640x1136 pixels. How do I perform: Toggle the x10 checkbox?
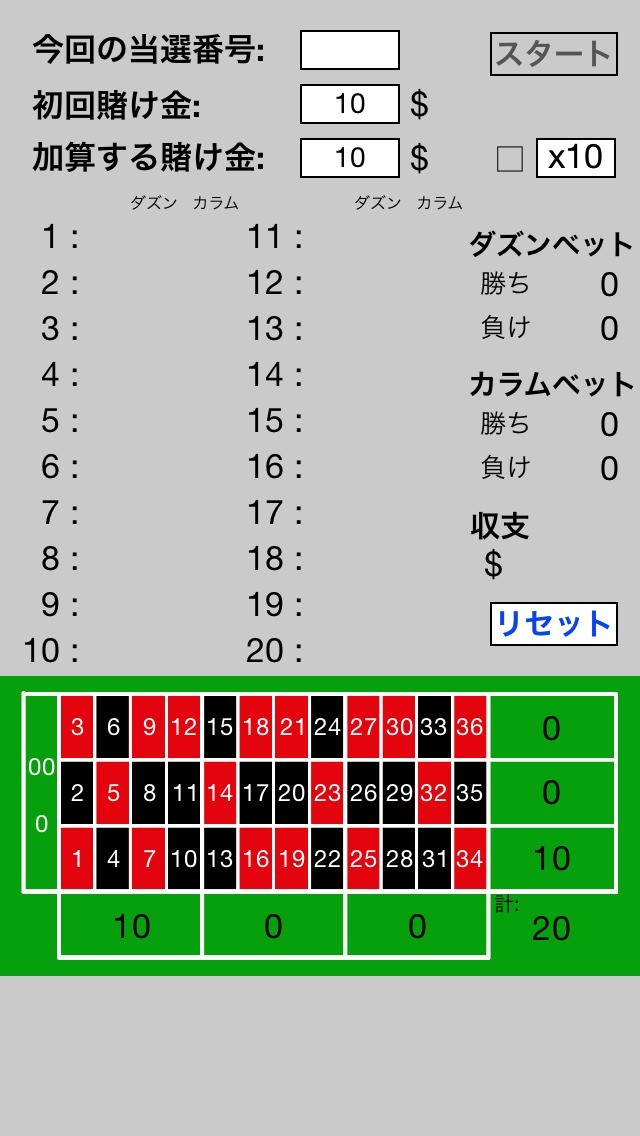pos(510,159)
